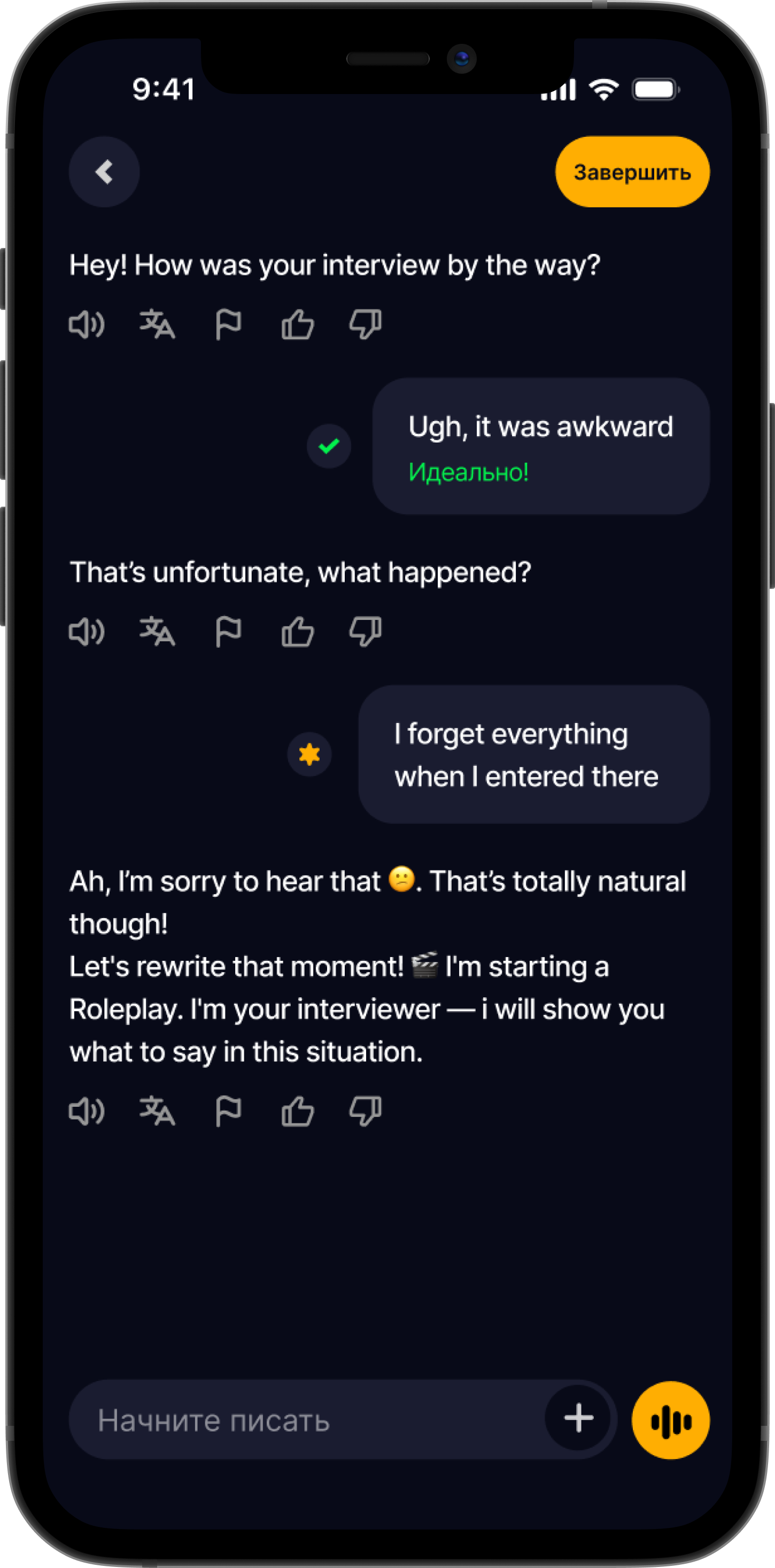Like the "Hey! How was your interview" message
The height and width of the screenshot is (1568, 775).
(298, 324)
